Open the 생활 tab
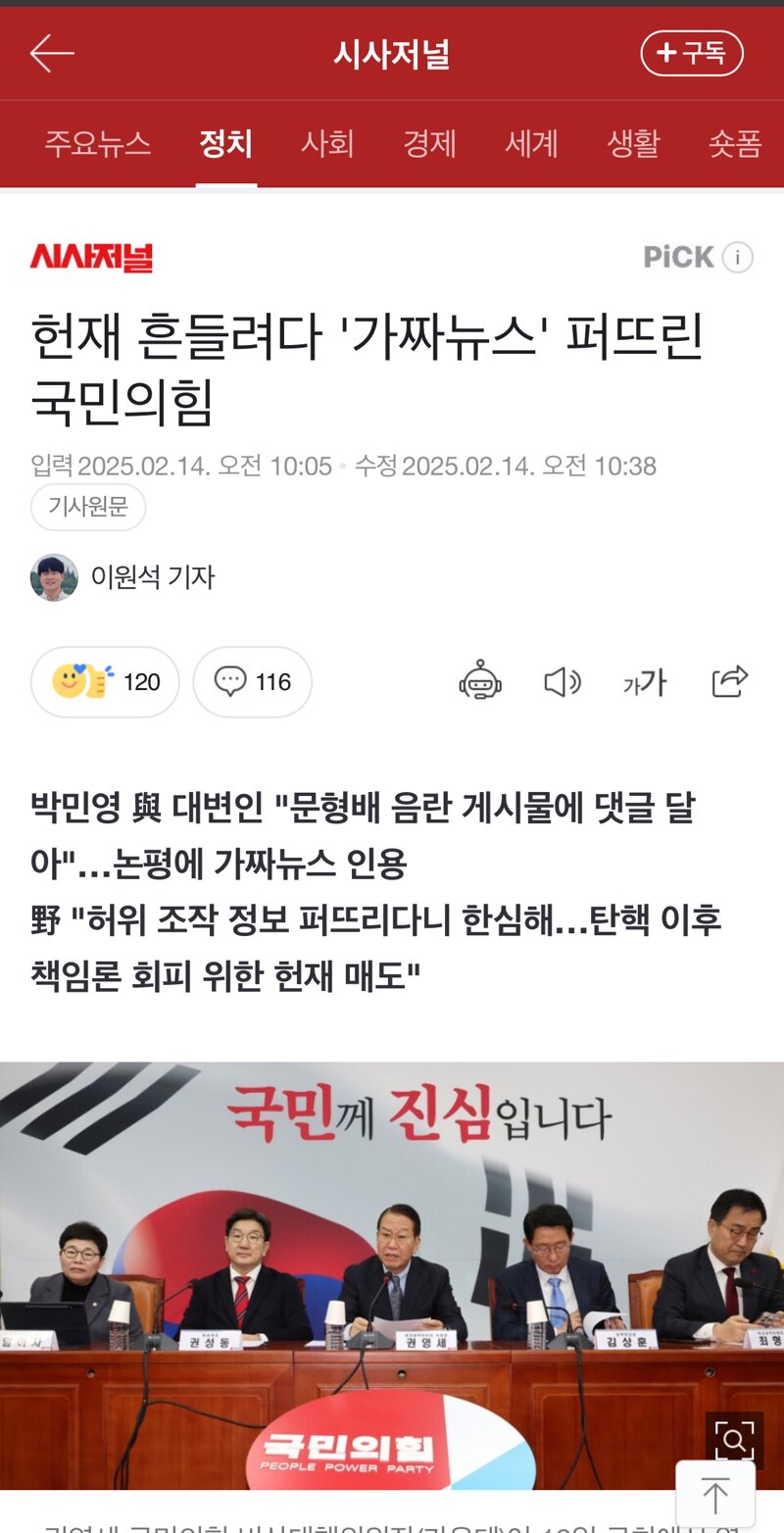 633,144
